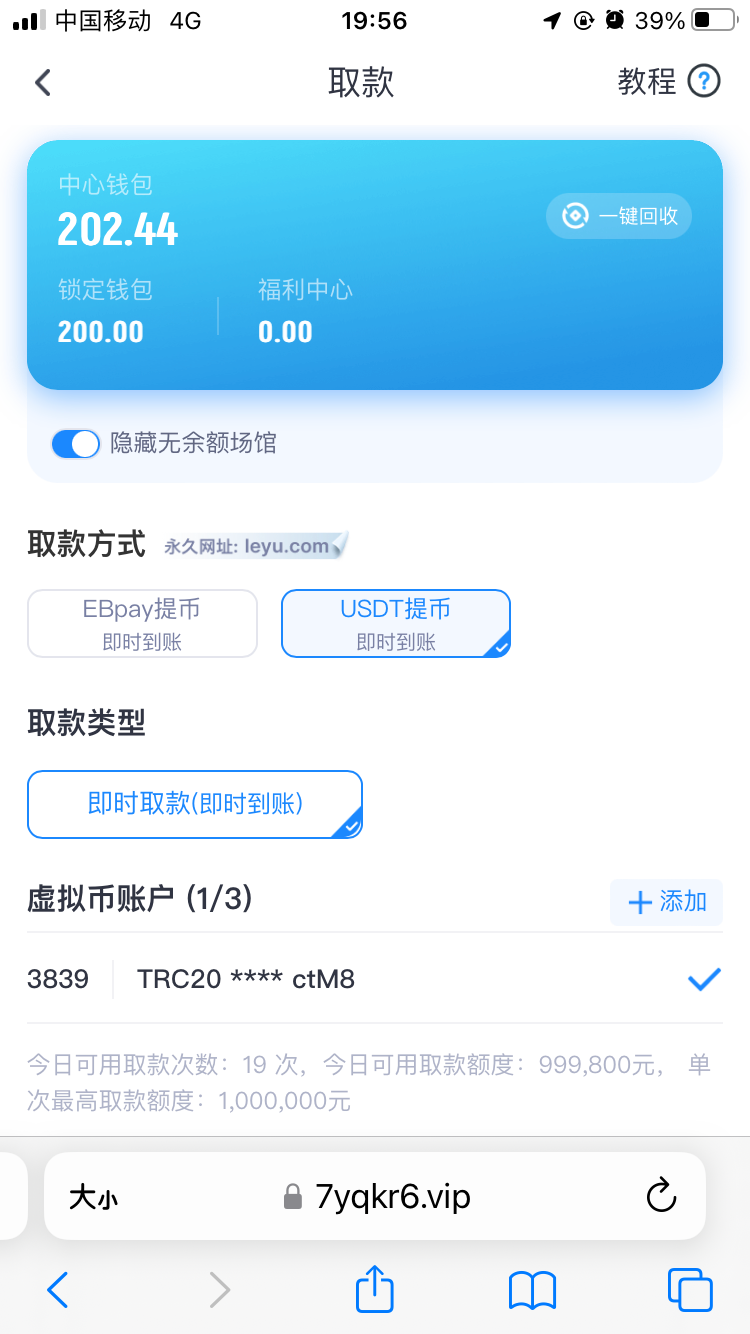750x1334 pixels.
Task: Tap the 教程 question mark help icon
Action: point(705,82)
